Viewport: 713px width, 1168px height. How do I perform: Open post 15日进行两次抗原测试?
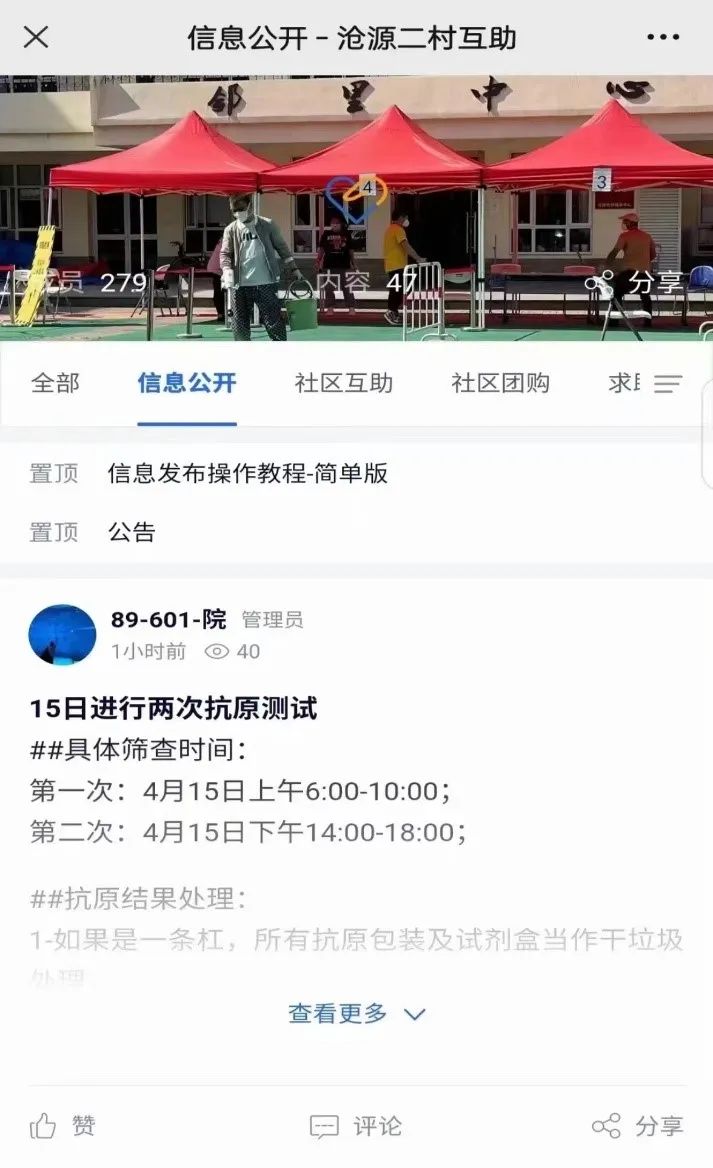[x=174, y=709]
